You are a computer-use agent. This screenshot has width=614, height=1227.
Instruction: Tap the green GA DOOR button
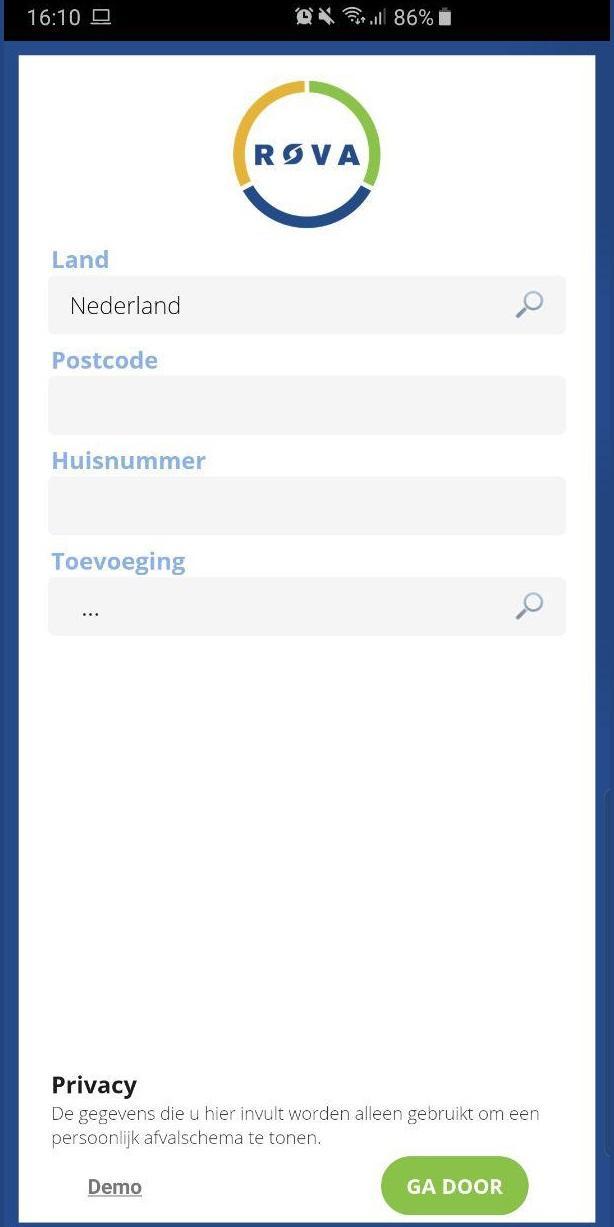[454, 1187]
